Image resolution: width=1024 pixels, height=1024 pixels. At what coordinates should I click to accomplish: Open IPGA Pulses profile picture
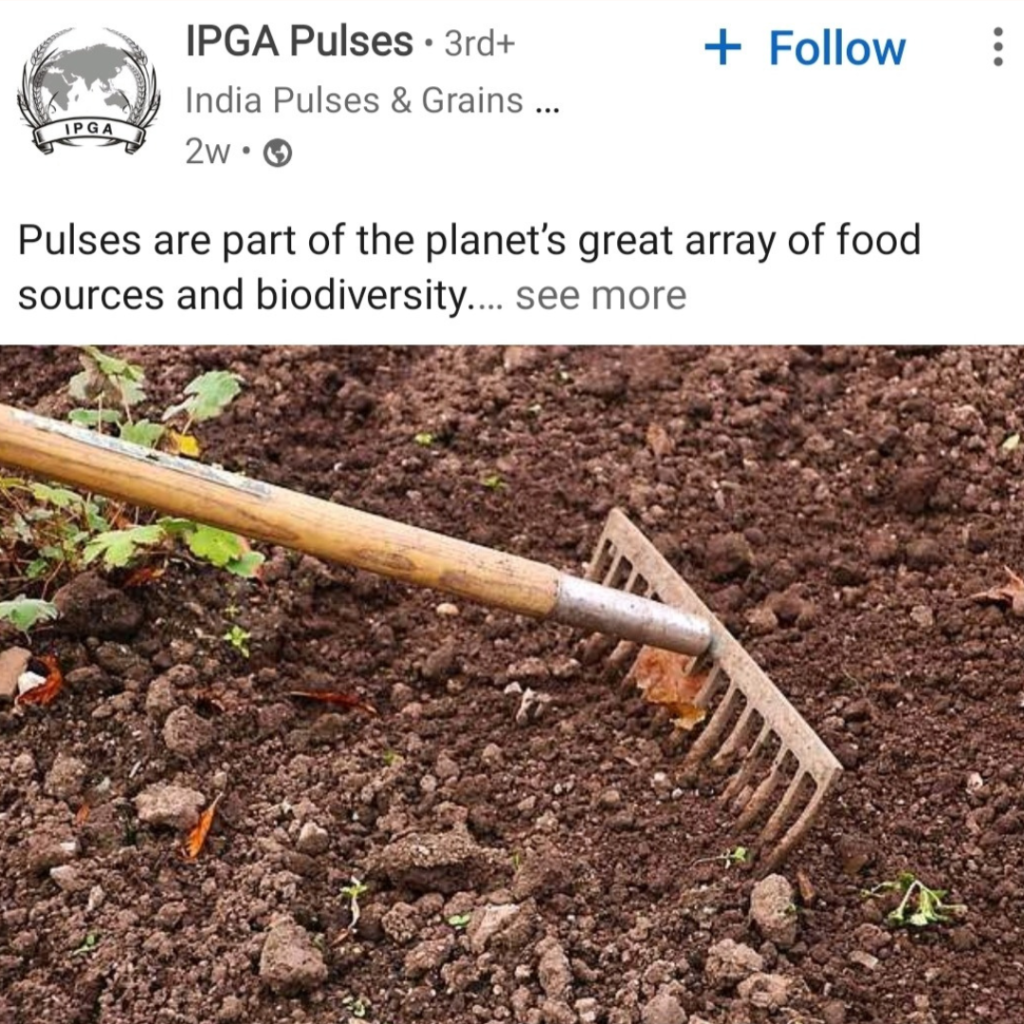coord(88,90)
